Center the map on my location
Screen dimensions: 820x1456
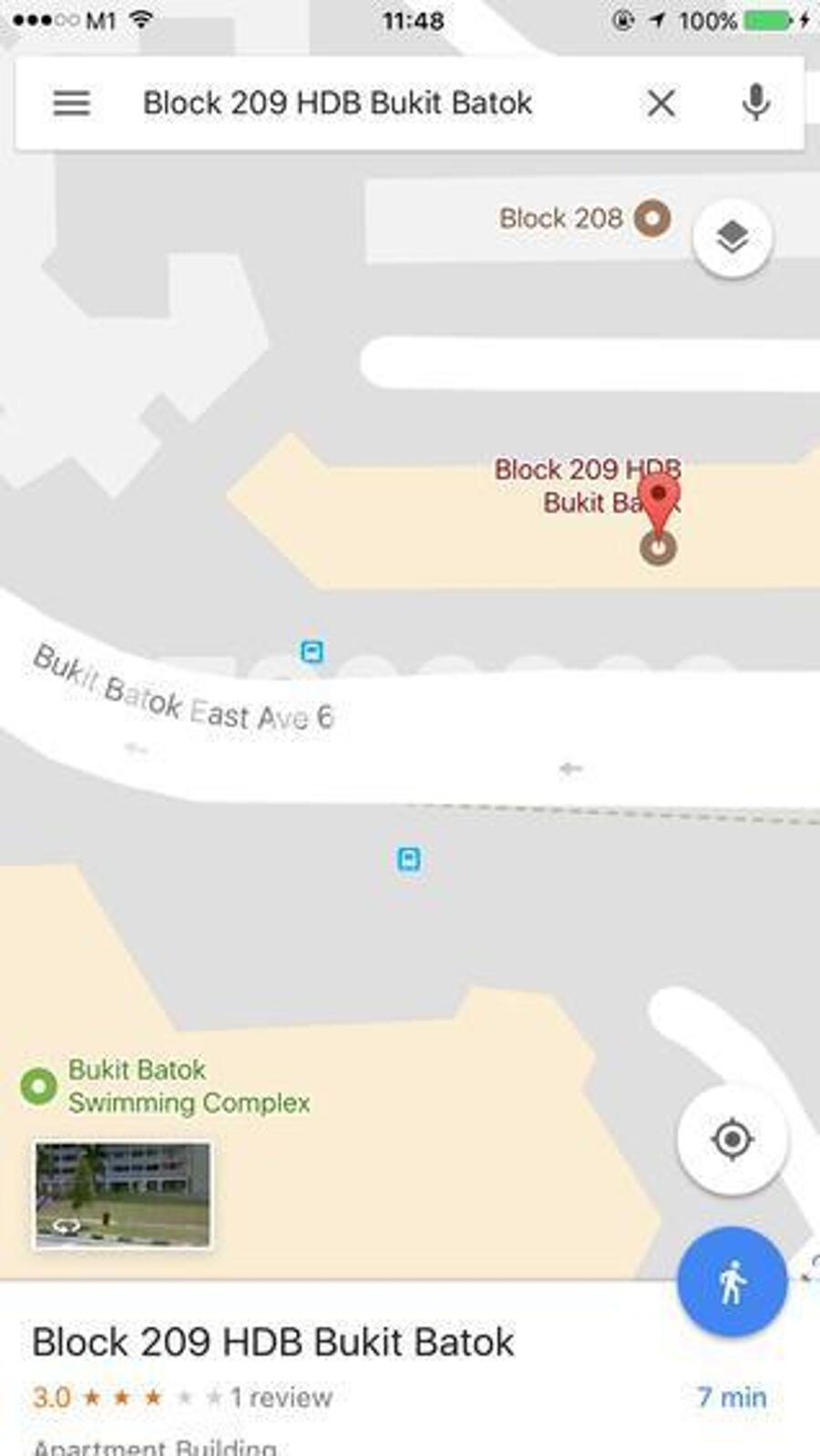(733, 1139)
